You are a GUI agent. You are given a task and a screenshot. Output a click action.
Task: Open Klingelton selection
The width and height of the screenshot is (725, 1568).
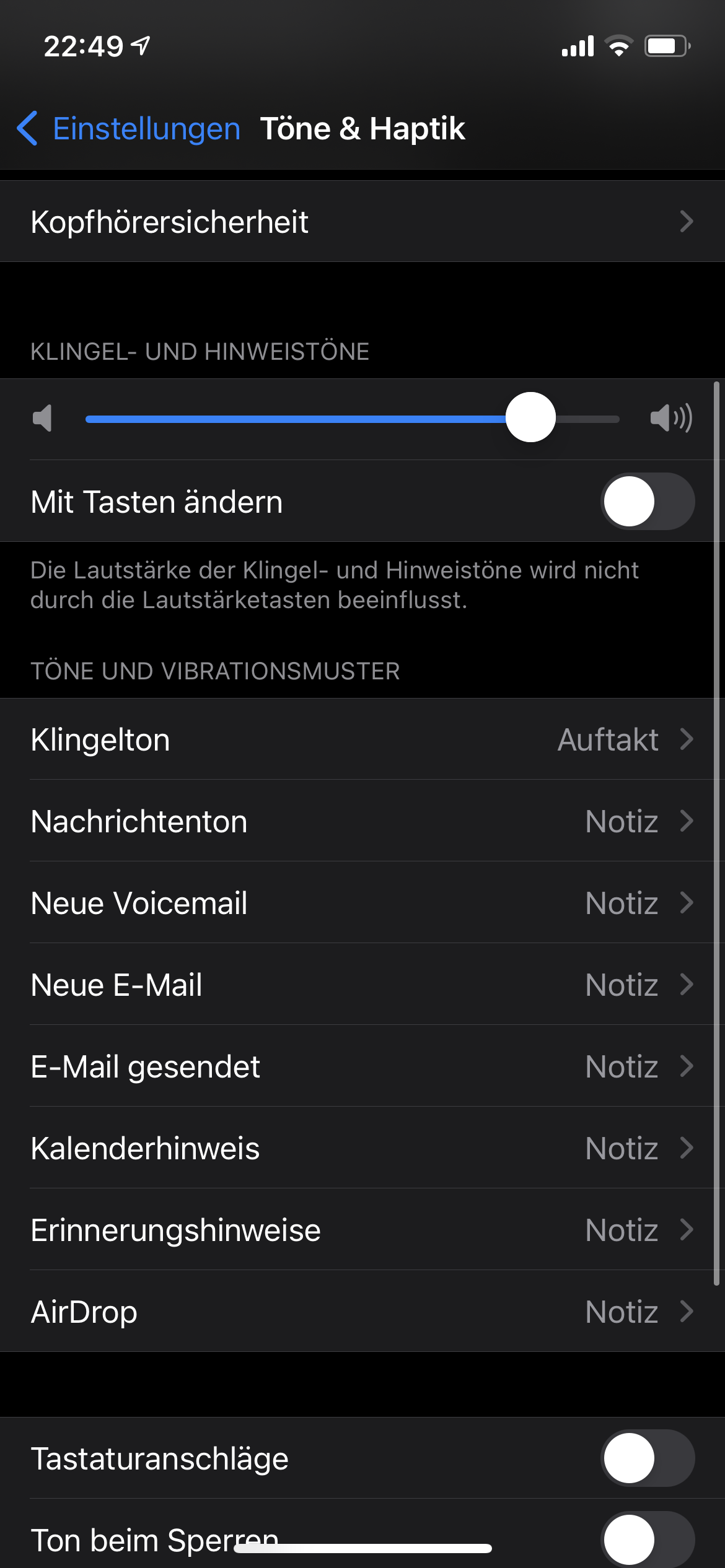(362, 739)
